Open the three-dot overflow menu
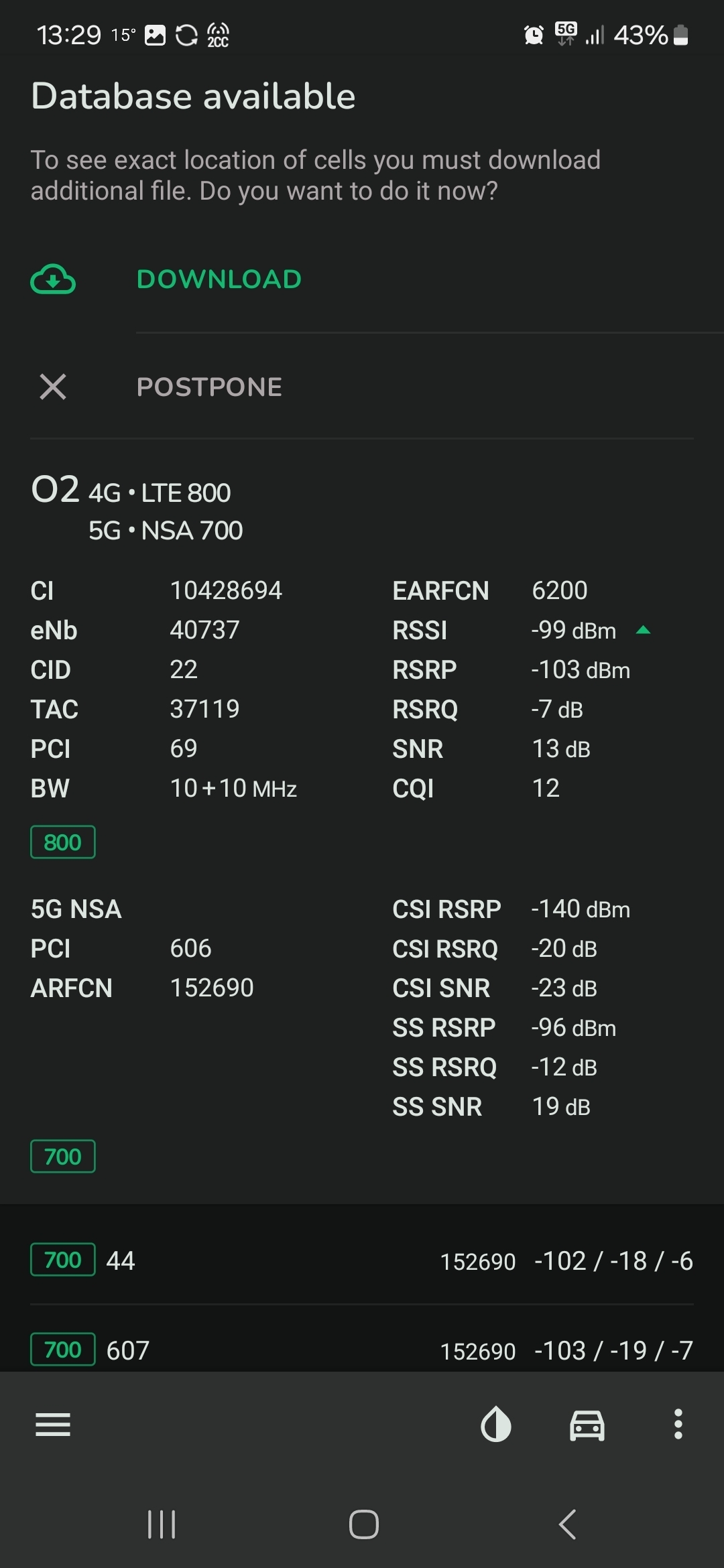This screenshot has height=1568, width=724. coord(678,1424)
